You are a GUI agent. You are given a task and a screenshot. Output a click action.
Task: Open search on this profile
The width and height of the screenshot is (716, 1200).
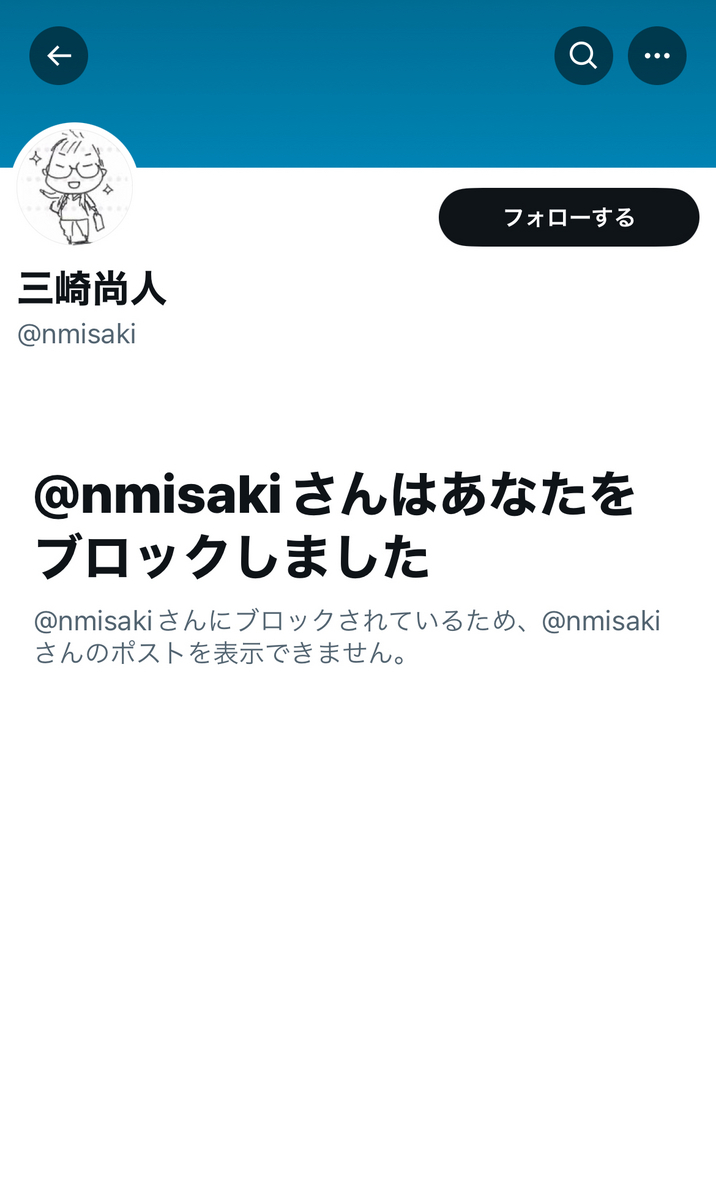pyautogui.click(x=583, y=56)
